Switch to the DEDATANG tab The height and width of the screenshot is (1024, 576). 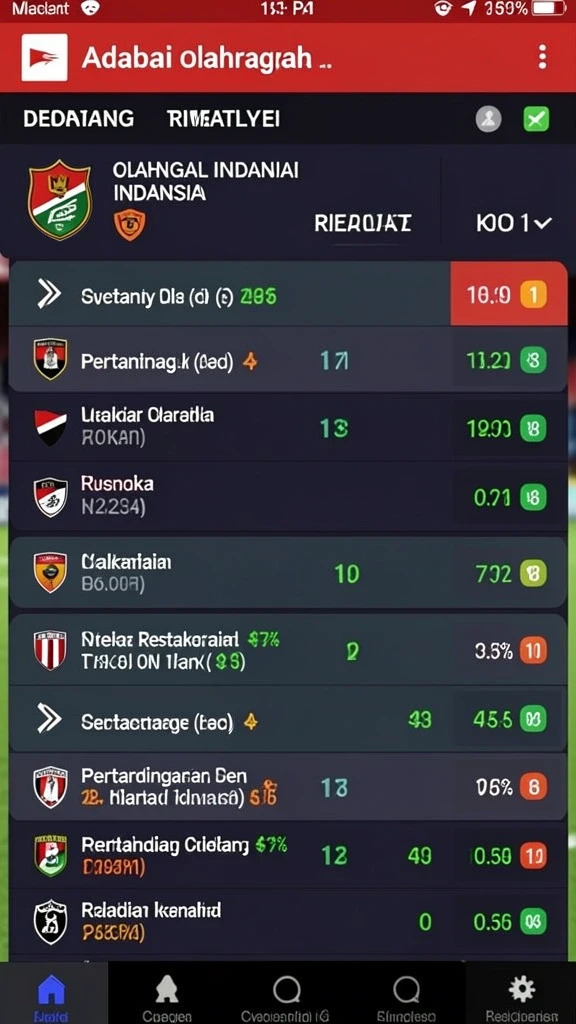78,119
